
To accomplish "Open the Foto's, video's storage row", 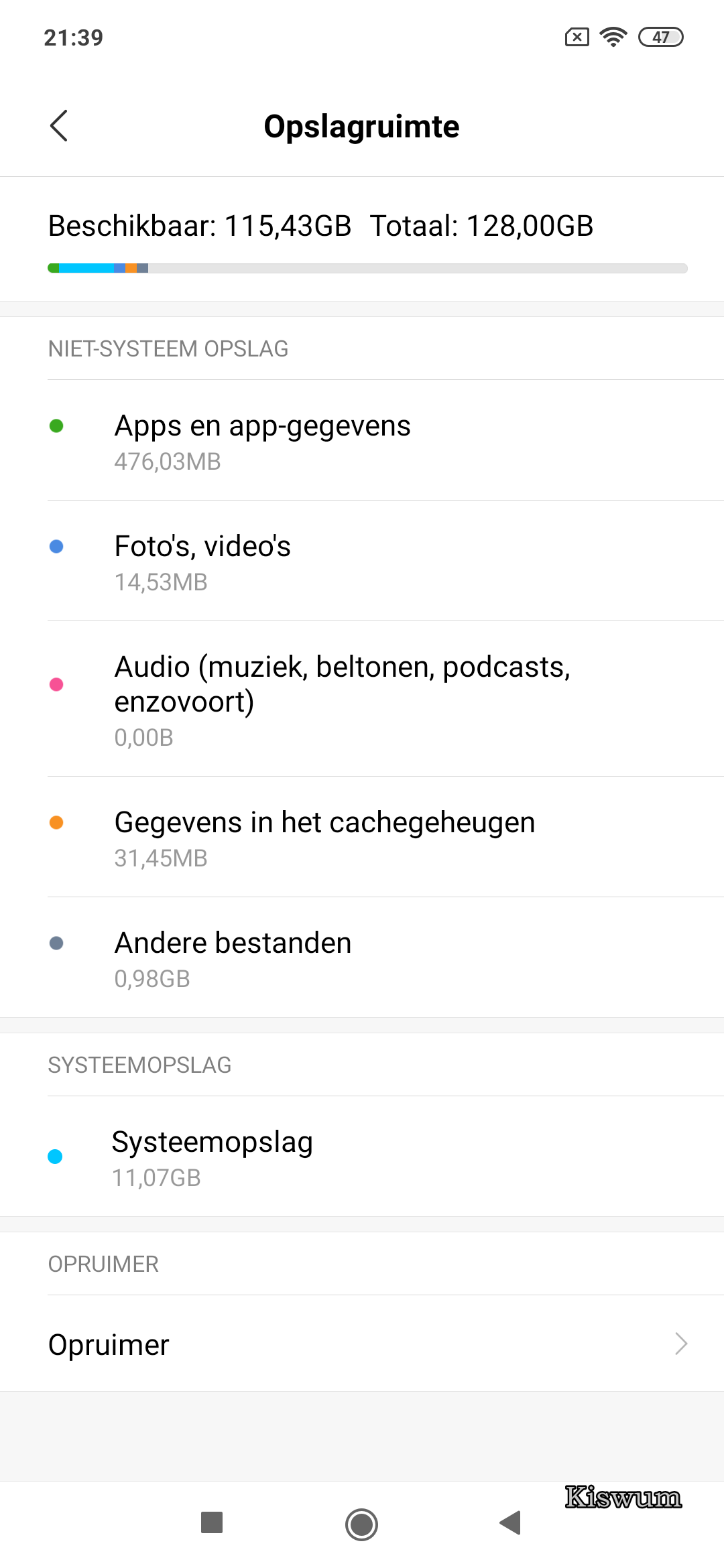I will (362, 562).
